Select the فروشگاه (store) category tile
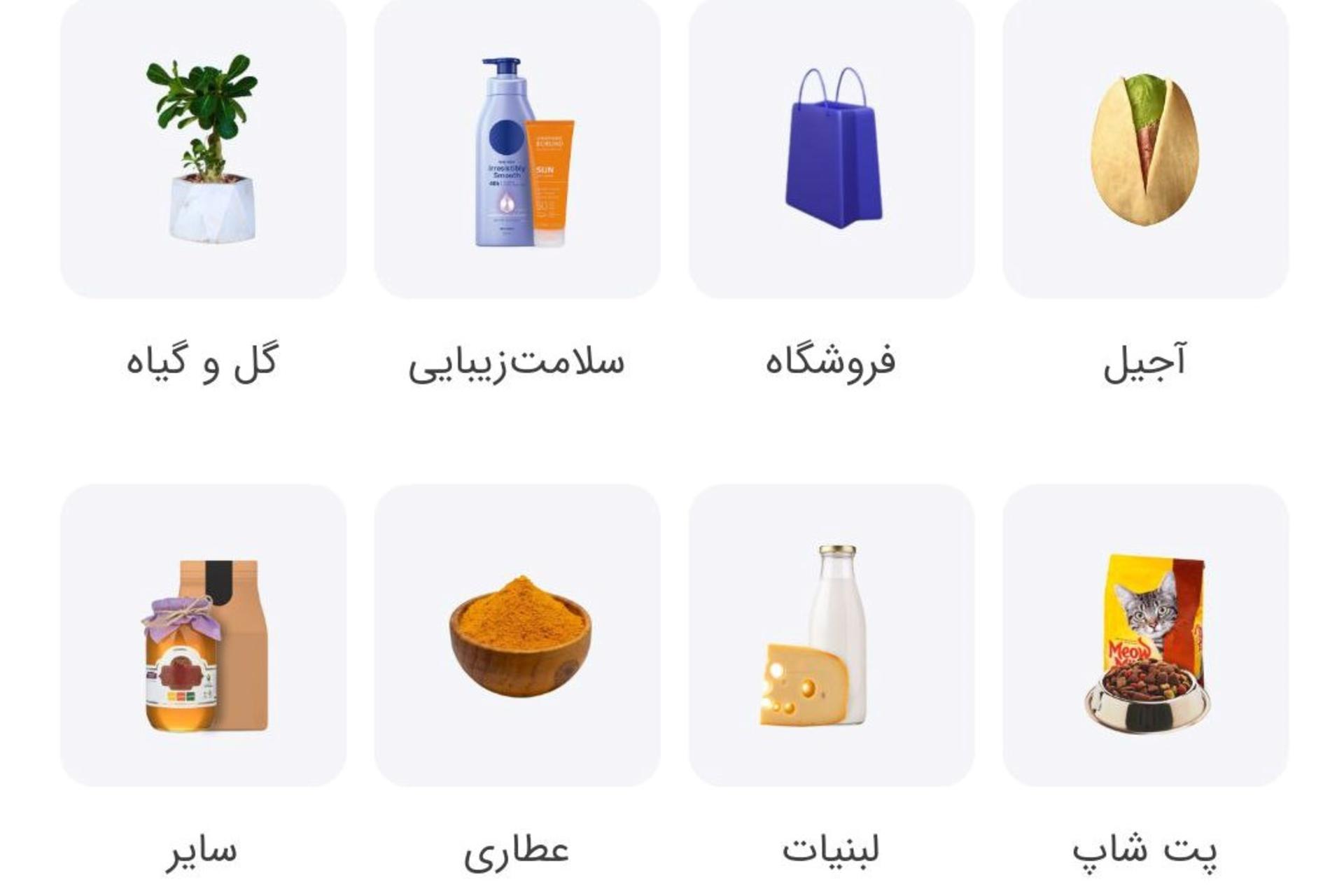 pos(831,150)
